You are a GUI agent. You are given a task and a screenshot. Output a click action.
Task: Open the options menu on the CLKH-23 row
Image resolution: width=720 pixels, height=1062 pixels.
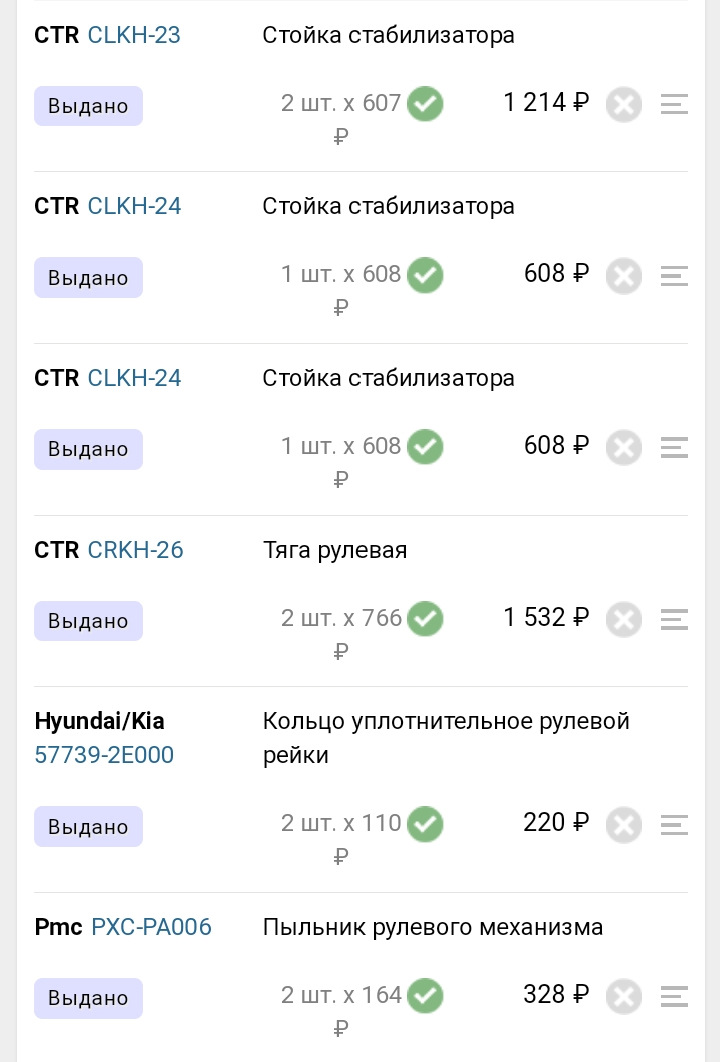tap(673, 104)
